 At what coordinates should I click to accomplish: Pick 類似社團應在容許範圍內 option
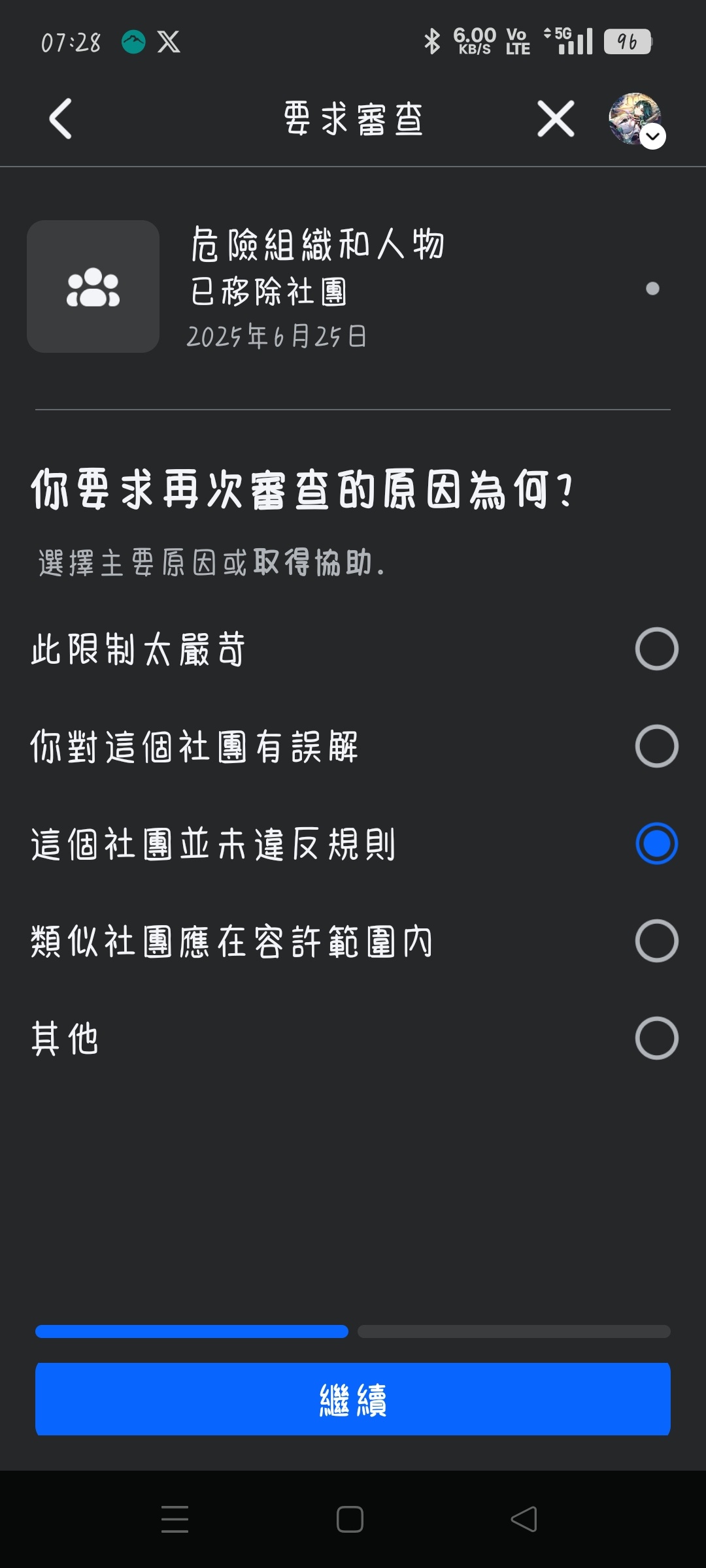tap(353, 941)
